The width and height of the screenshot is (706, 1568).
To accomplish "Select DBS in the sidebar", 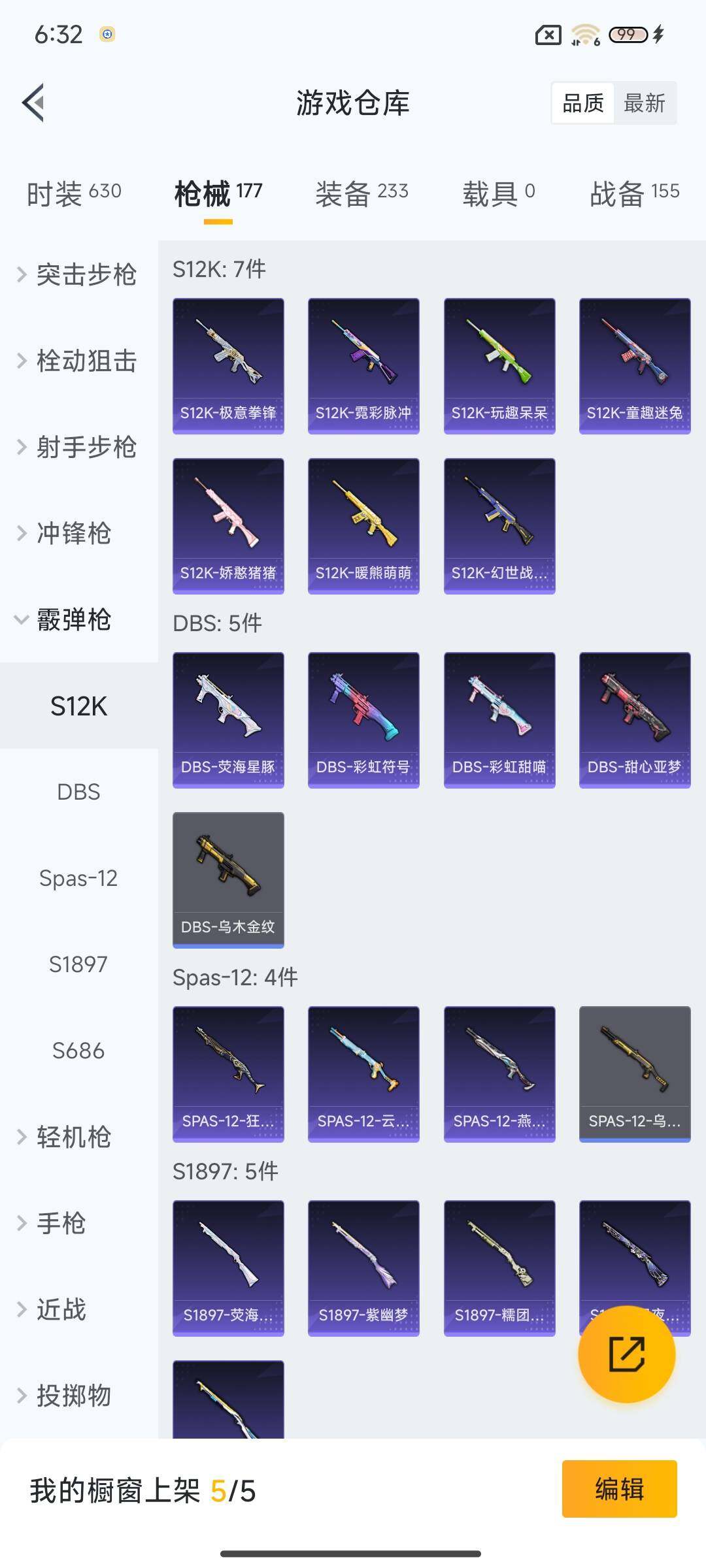I will 78,792.
